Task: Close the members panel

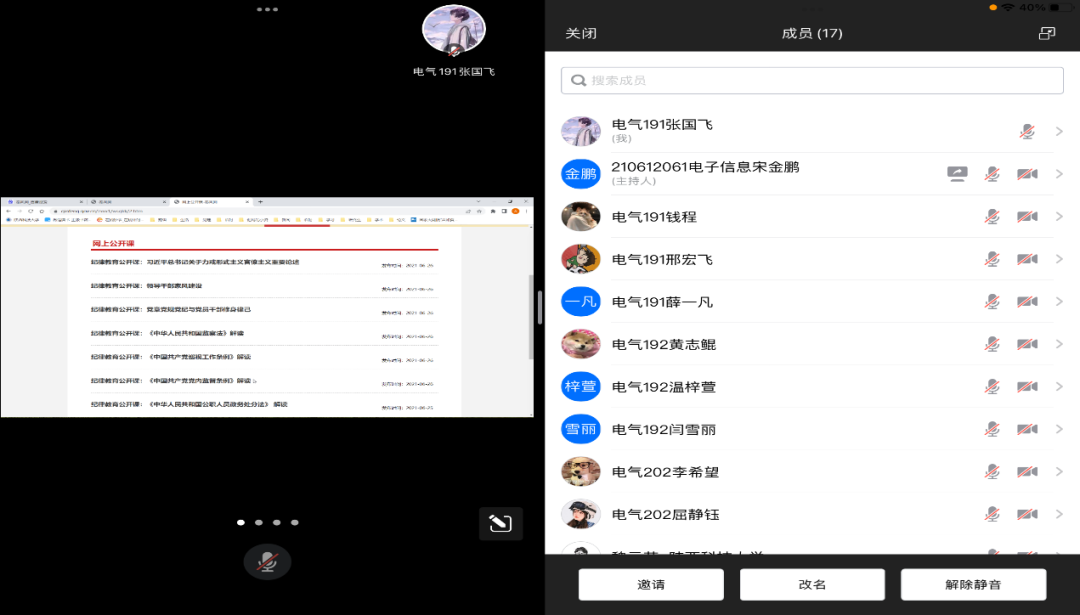Action: coord(581,33)
